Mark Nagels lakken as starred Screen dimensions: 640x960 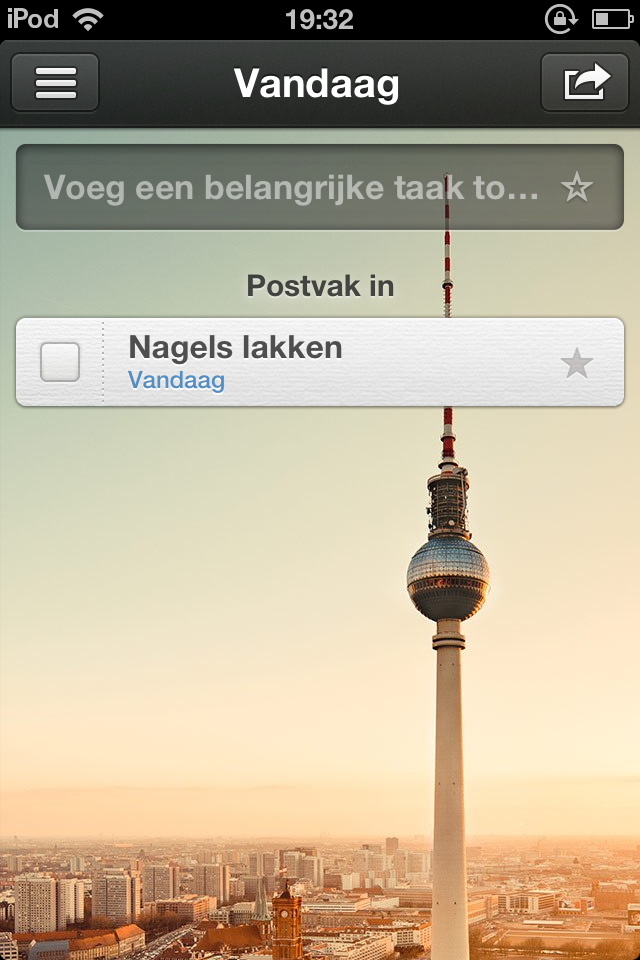coord(577,364)
